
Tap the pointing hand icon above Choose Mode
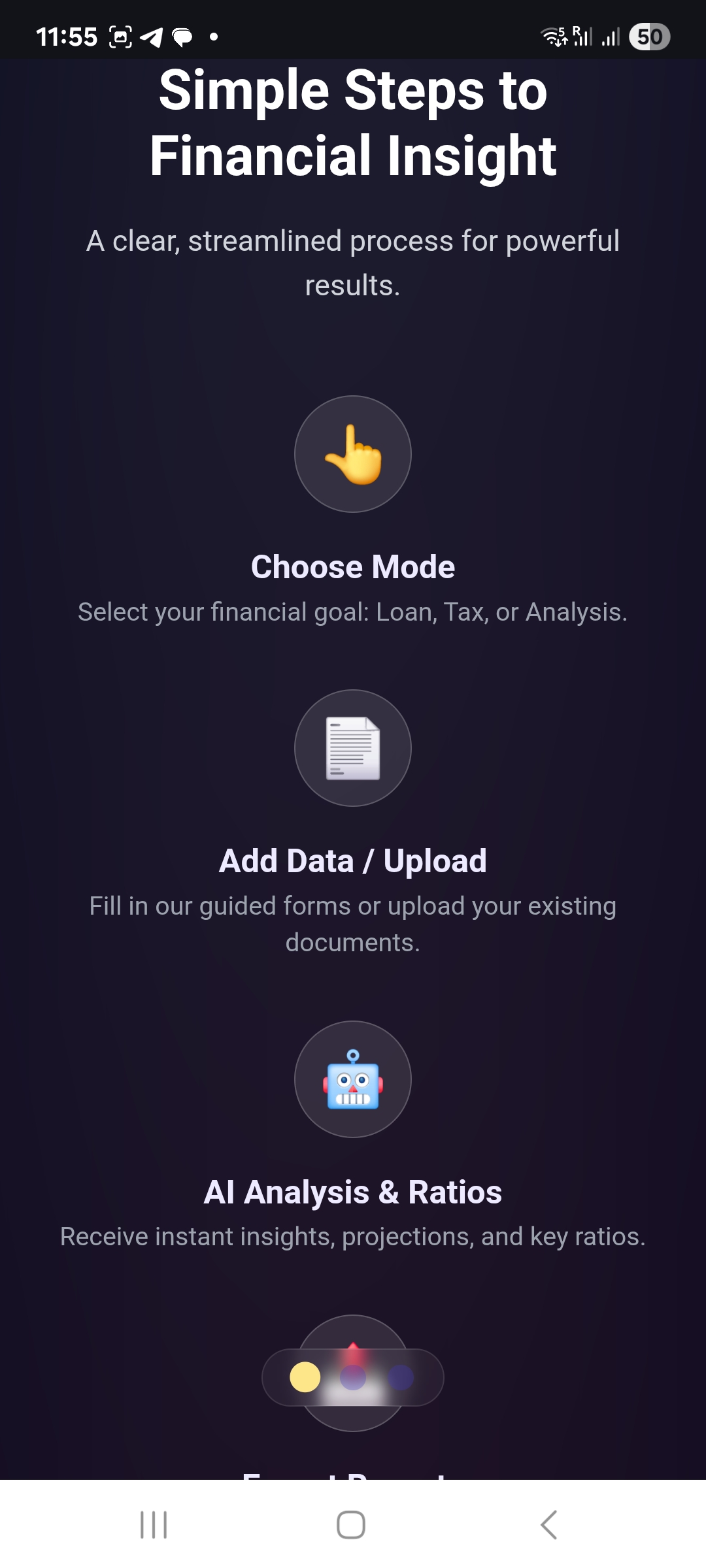(x=352, y=453)
